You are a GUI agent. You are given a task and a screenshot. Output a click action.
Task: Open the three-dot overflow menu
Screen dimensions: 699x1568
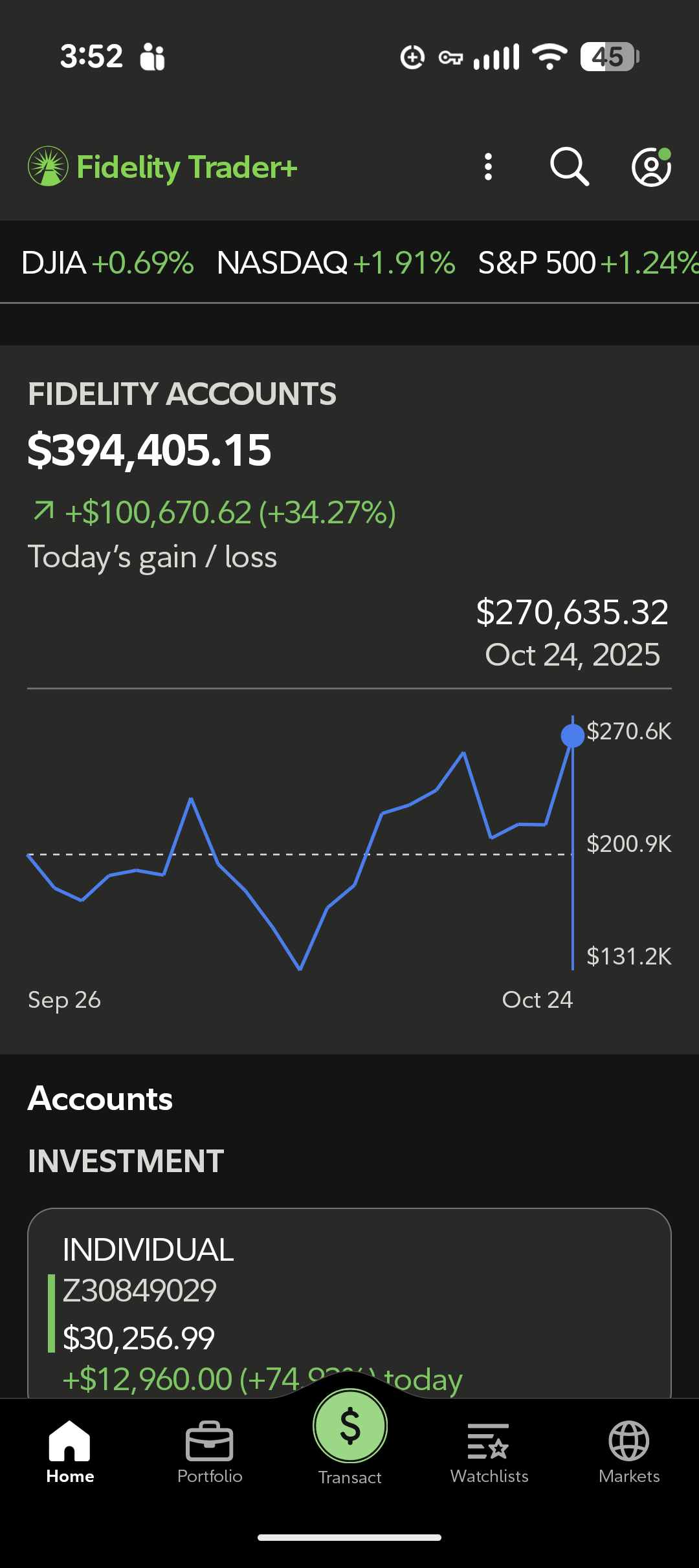(489, 167)
